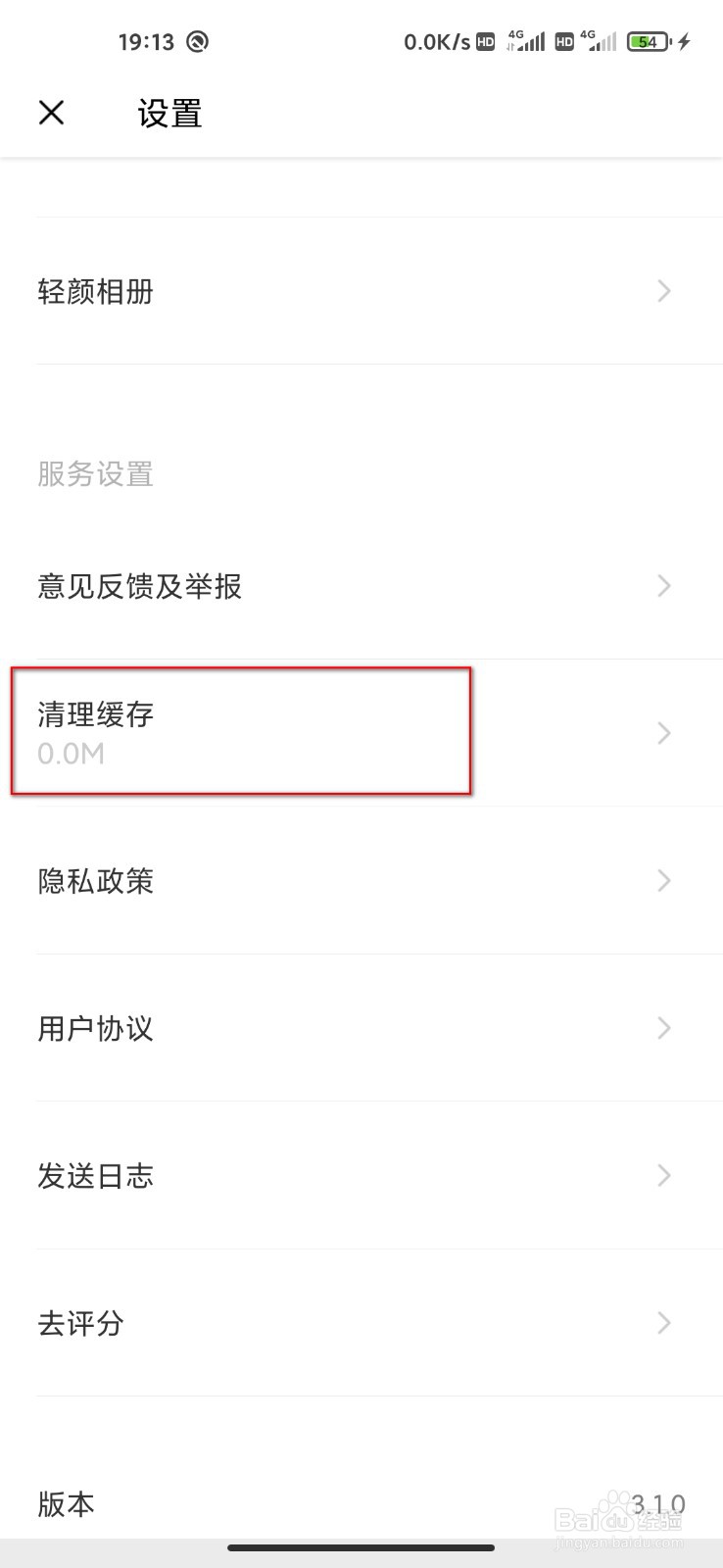Click the battery indicator showing 54

pos(647,42)
